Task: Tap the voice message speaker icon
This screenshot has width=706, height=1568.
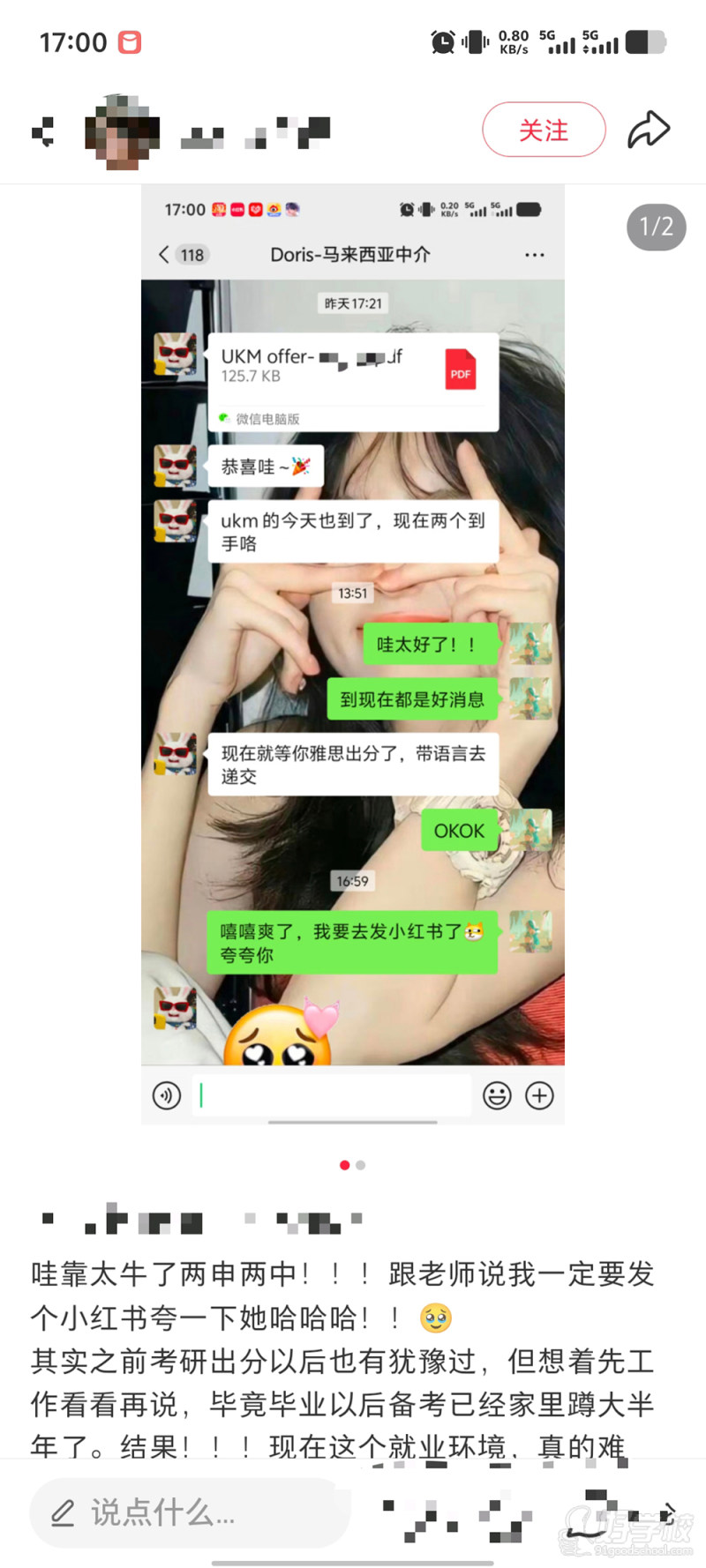Action: coord(167,1095)
